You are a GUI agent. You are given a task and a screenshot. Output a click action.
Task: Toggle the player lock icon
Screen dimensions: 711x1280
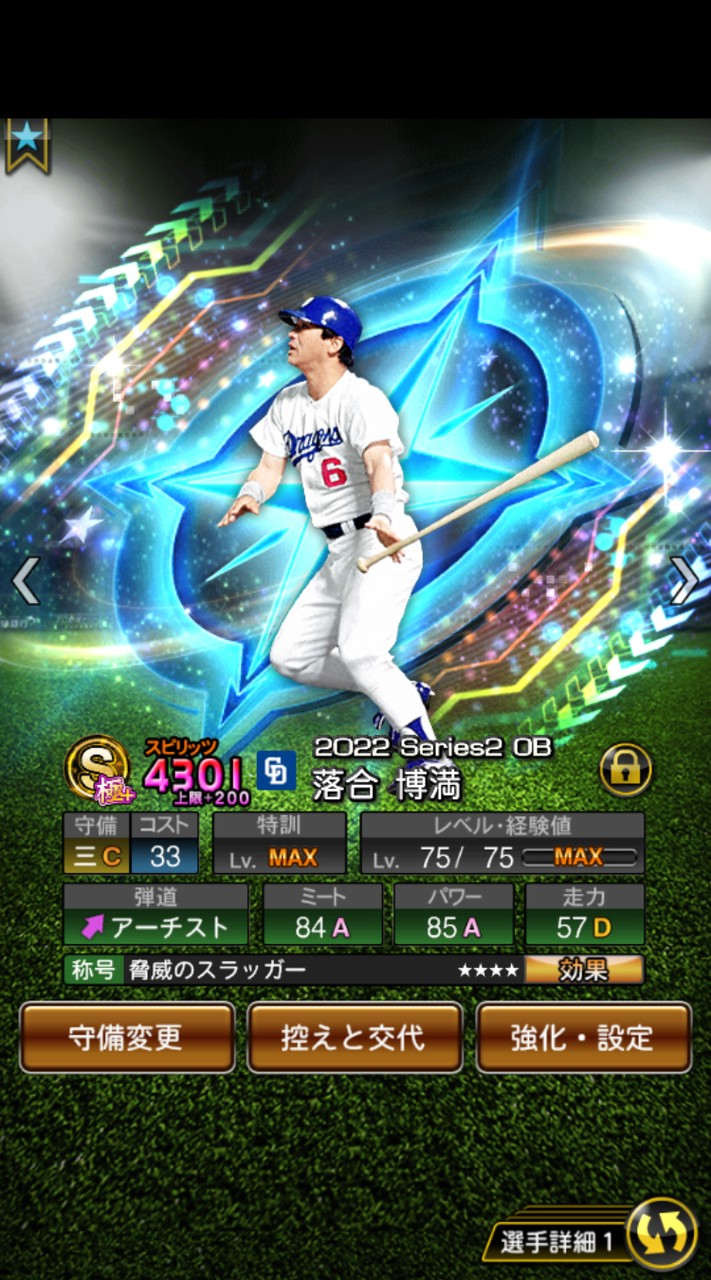pyautogui.click(x=625, y=770)
